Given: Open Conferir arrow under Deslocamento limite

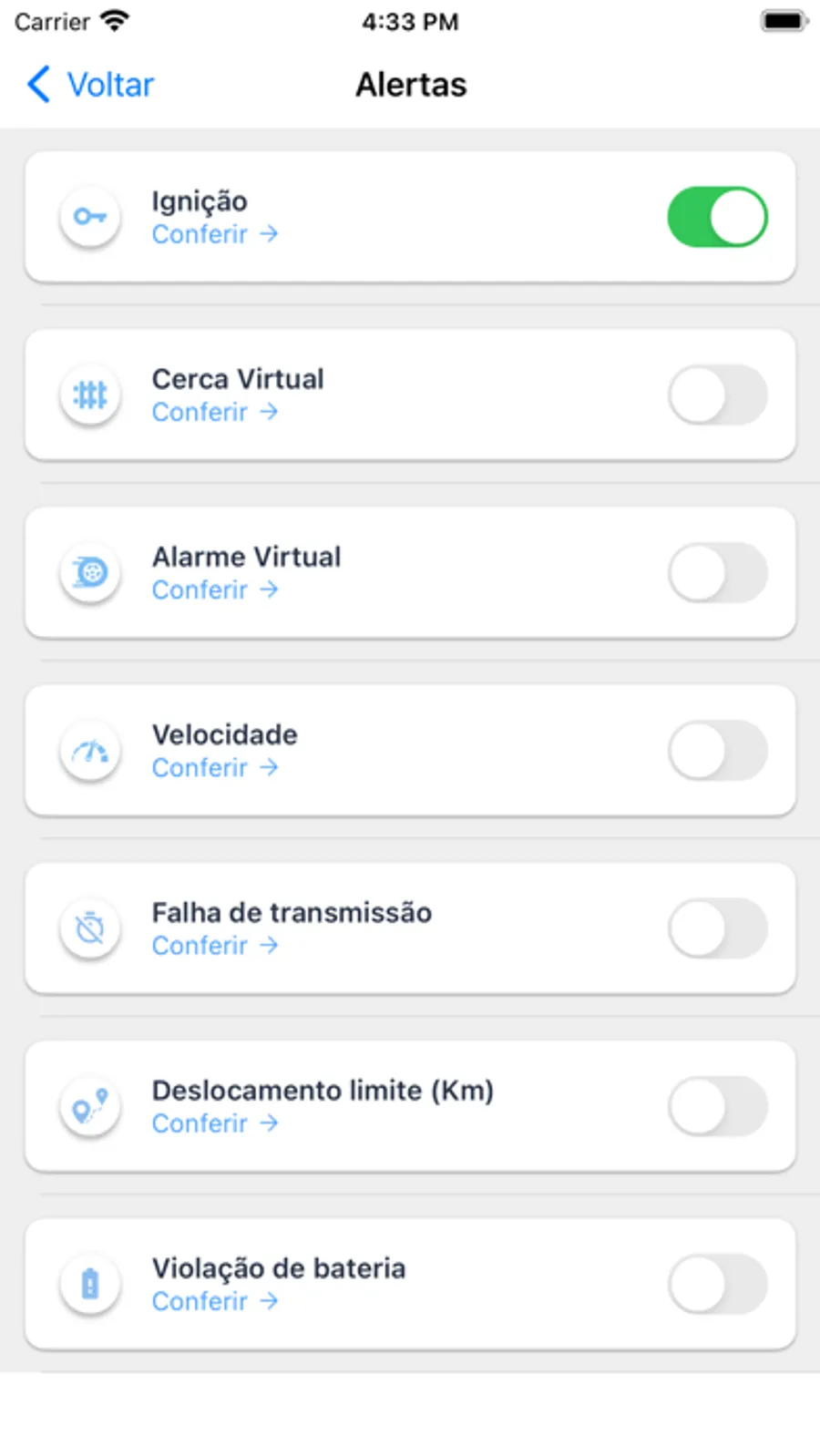Looking at the screenshot, I should 215,1123.
